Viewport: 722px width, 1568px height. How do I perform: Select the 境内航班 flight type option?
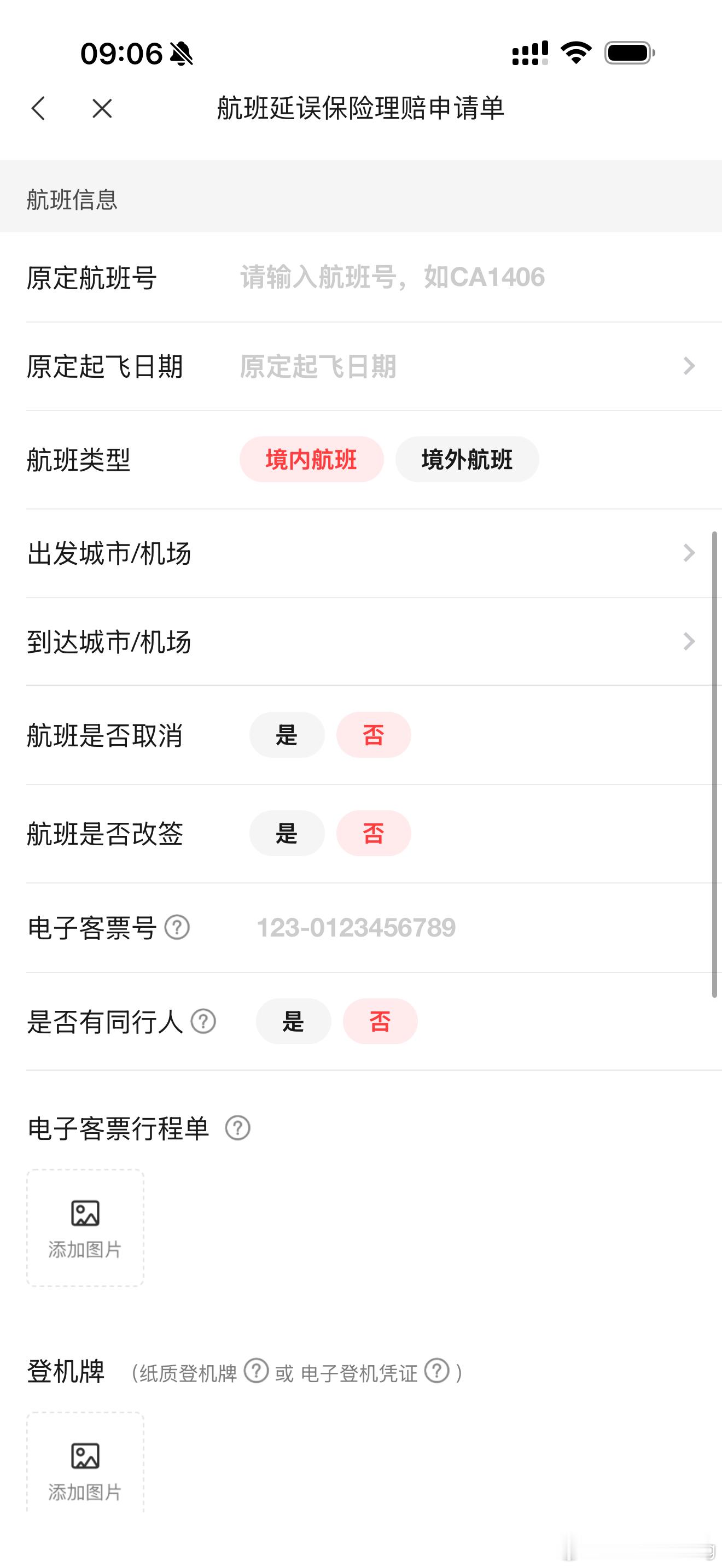click(312, 460)
